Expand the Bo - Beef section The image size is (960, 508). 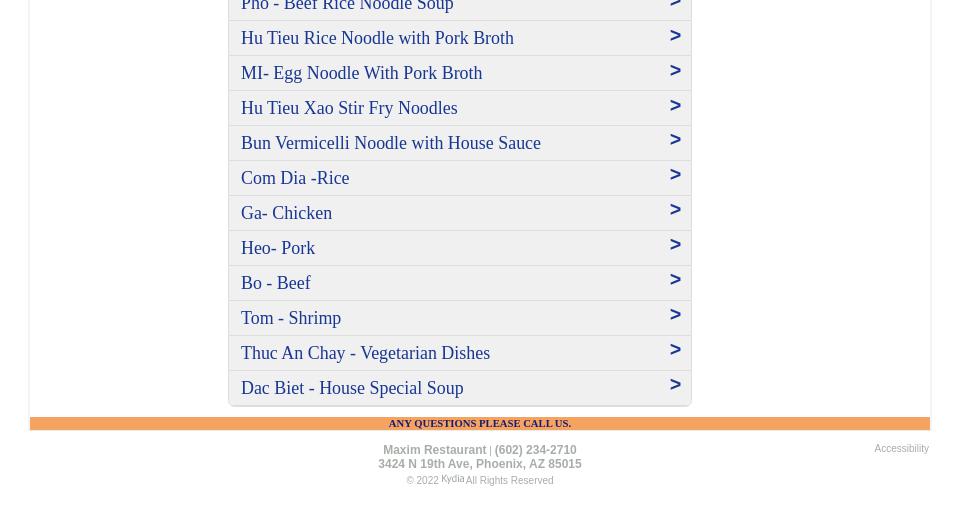point(276,283)
